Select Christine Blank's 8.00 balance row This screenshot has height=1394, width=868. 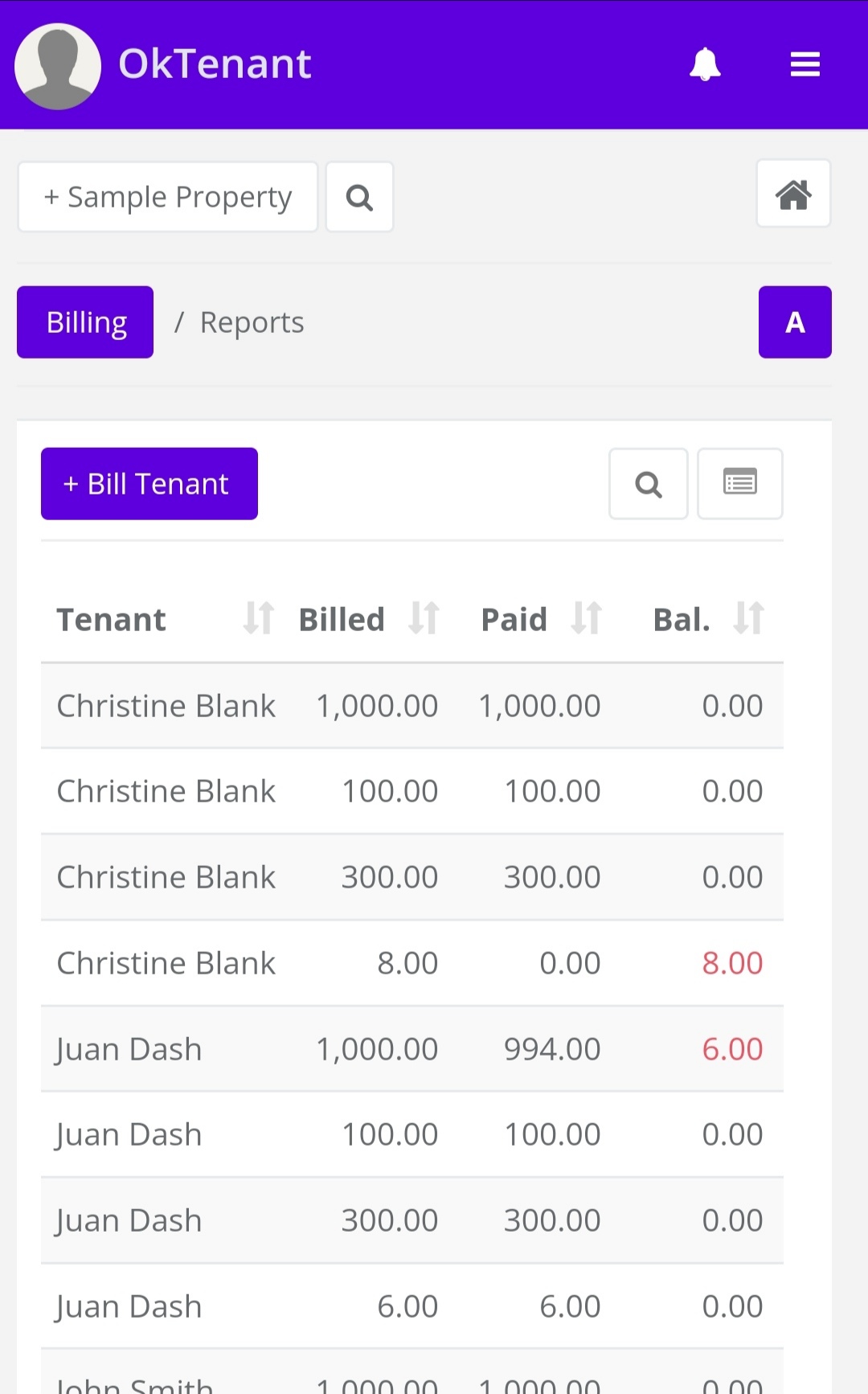(411, 962)
